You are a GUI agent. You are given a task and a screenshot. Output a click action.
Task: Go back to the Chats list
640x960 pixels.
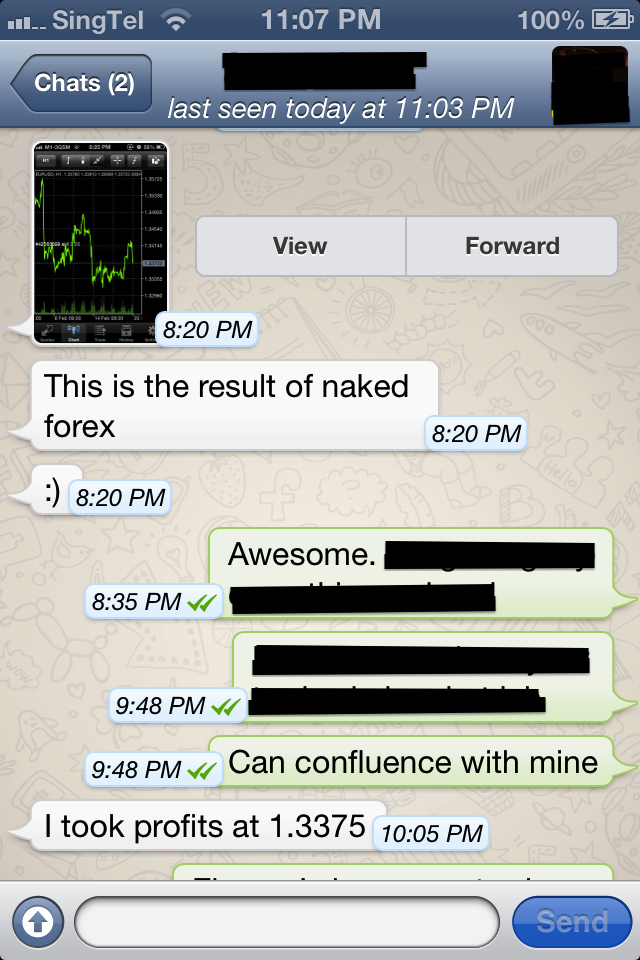click(82, 84)
